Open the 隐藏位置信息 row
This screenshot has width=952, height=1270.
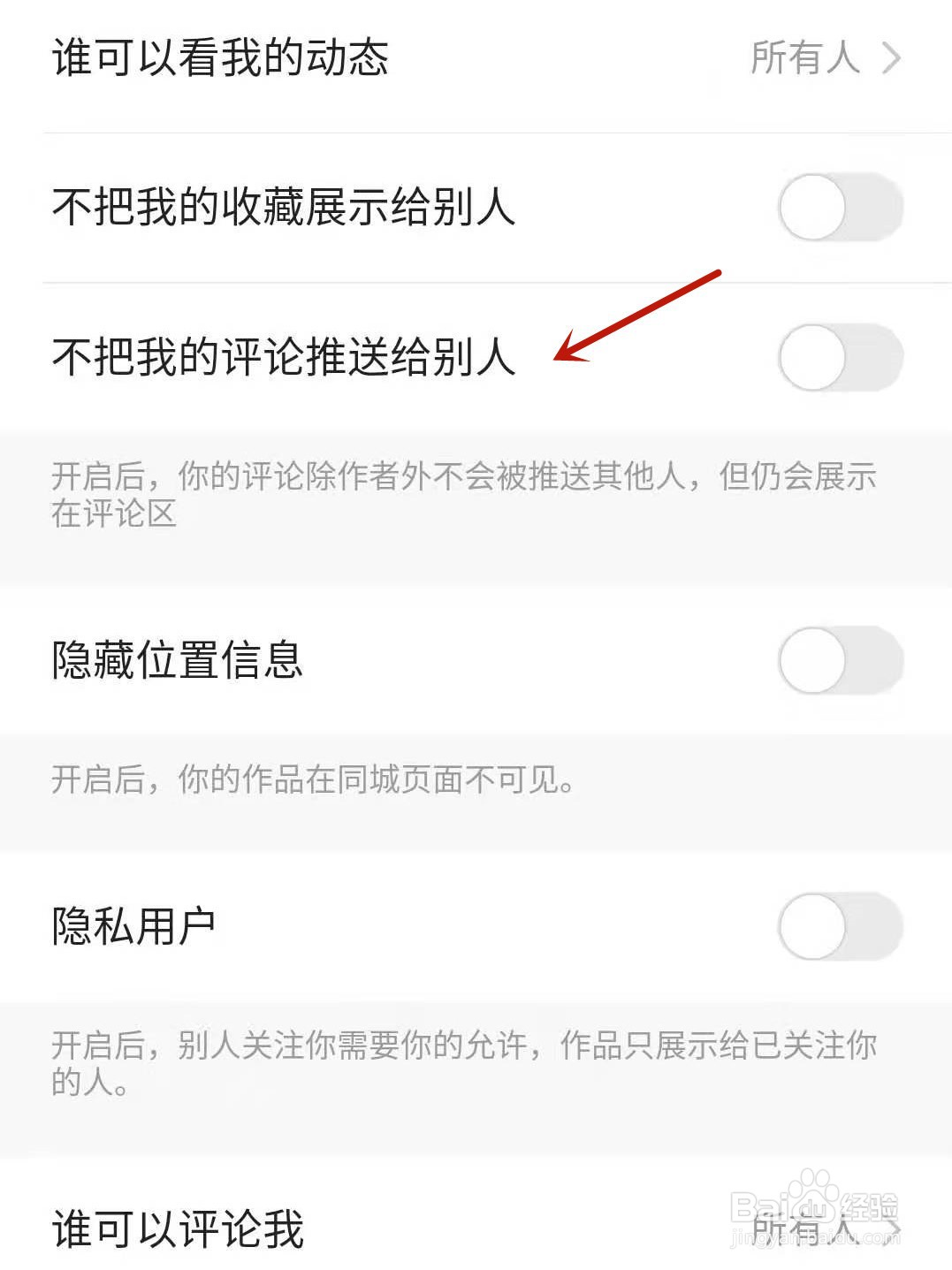(x=177, y=659)
